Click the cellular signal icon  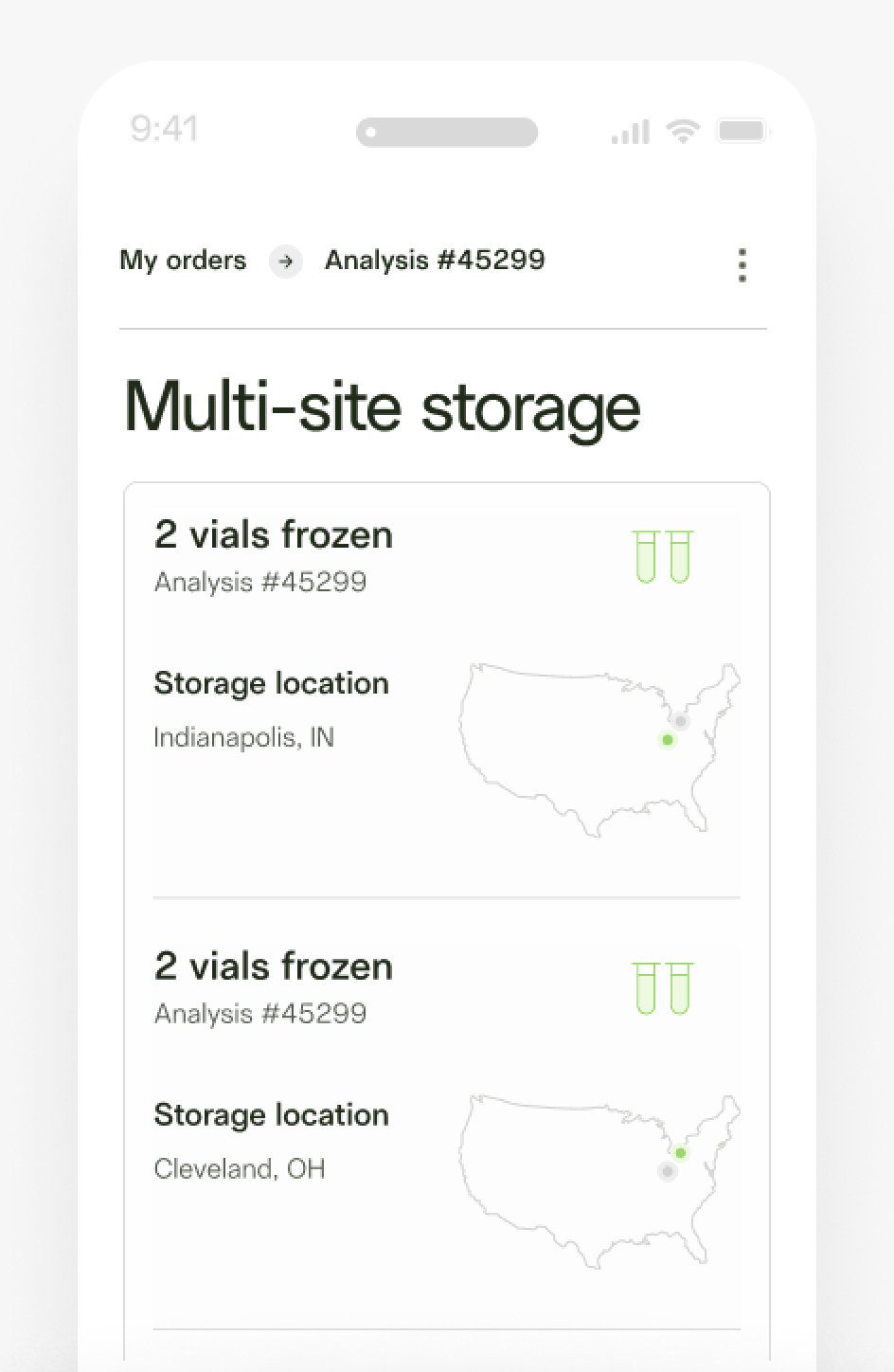coord(628,133)
